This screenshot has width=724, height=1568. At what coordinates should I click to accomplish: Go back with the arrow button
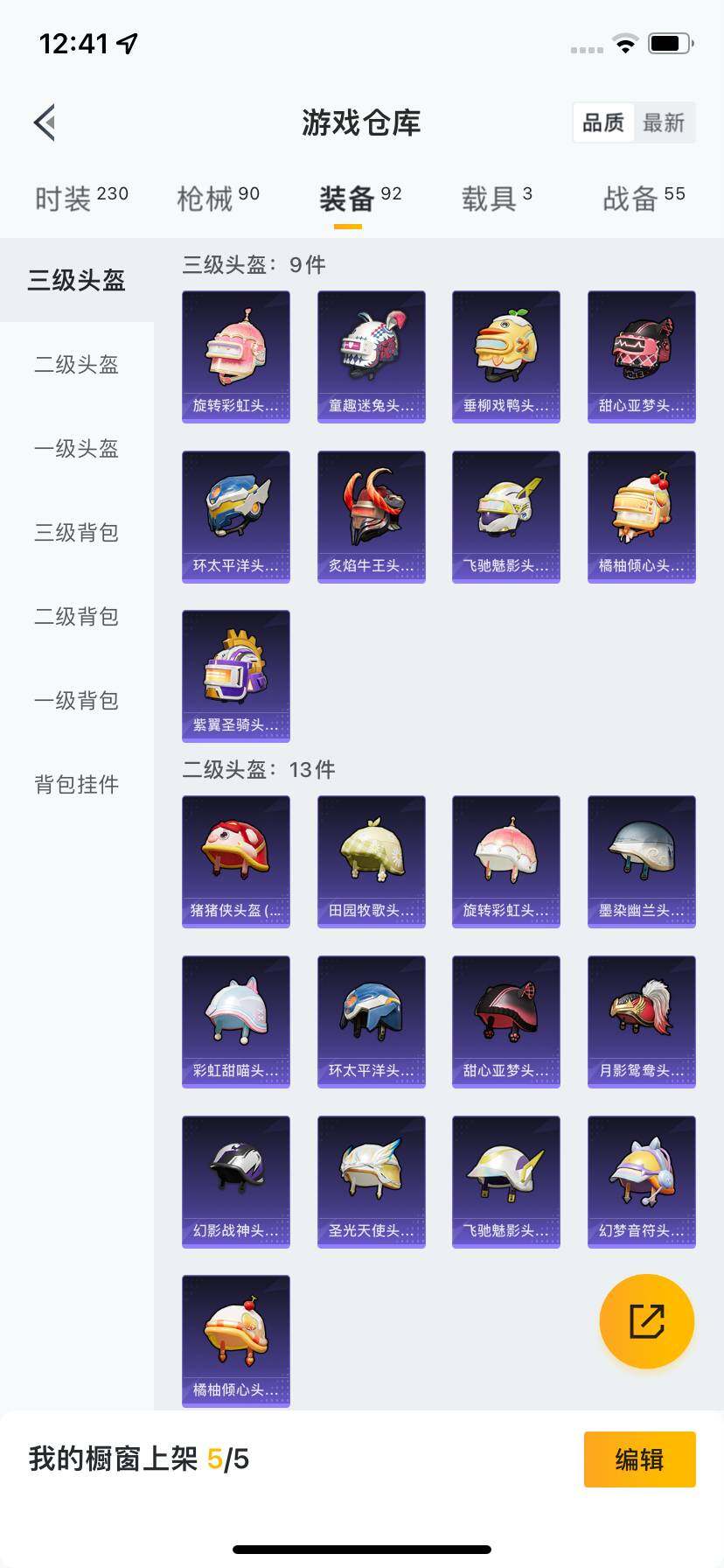click(x=45, y=122)
